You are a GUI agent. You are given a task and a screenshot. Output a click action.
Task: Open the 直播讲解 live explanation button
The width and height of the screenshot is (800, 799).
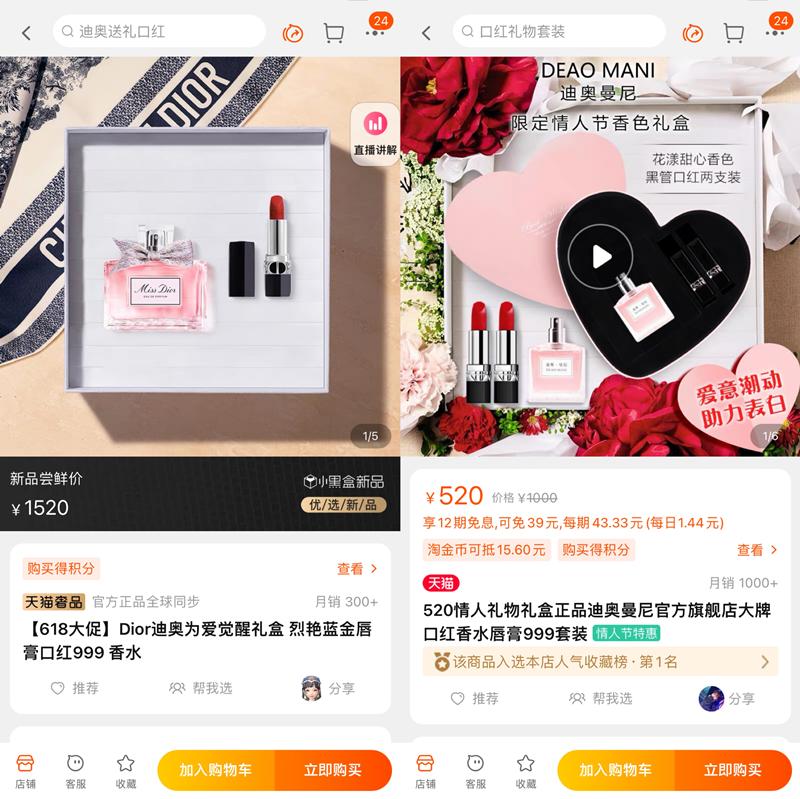375,134
